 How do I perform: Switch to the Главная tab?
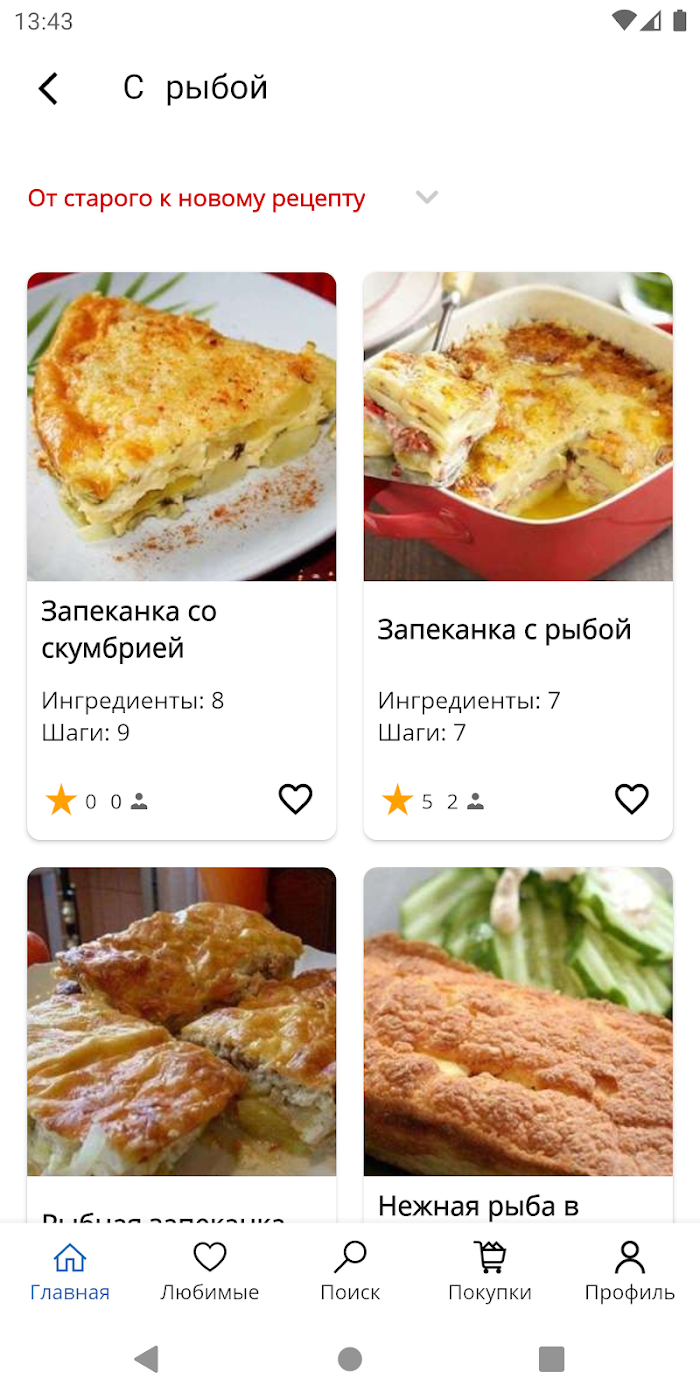(70, 1271)
